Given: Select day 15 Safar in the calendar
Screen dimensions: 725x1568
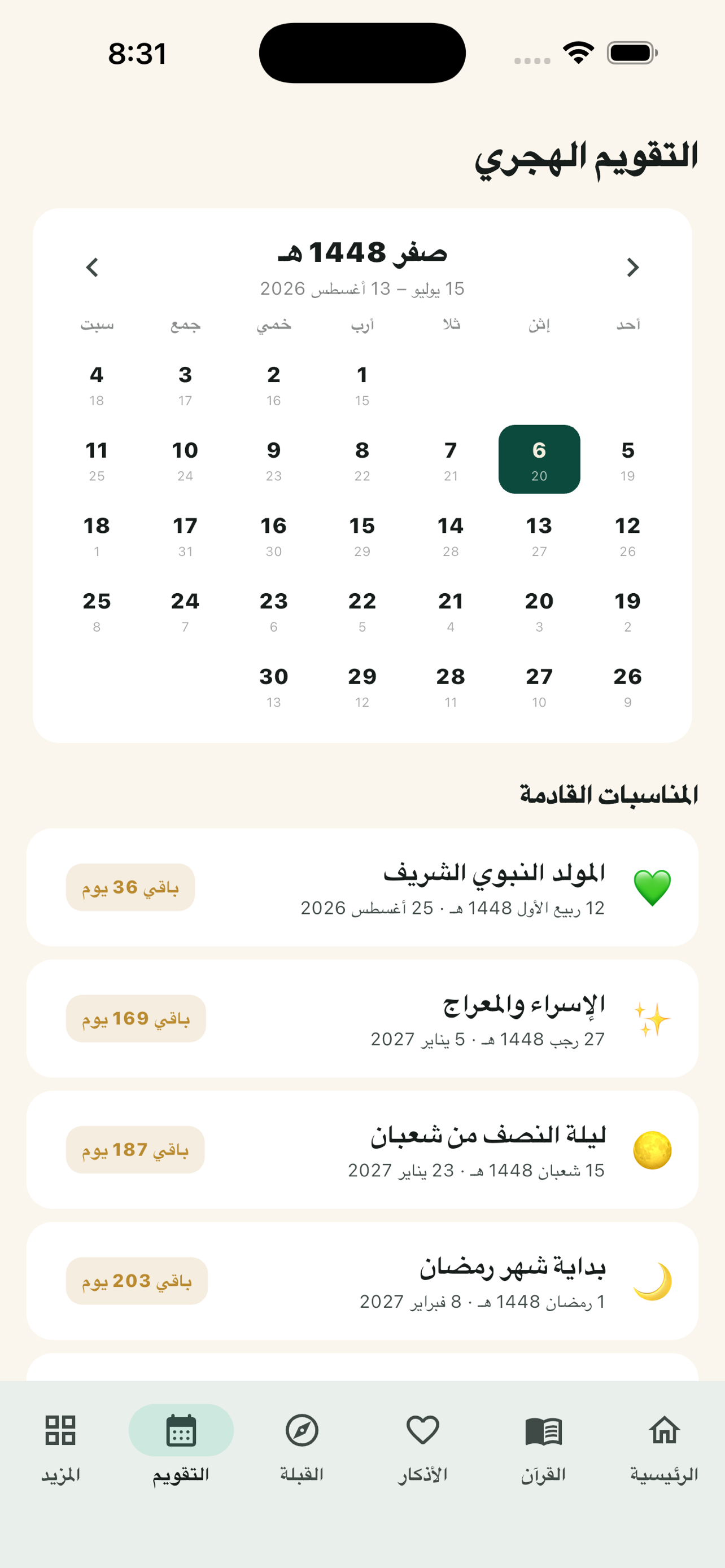Looking at the screenshot, I should [362, 535].
